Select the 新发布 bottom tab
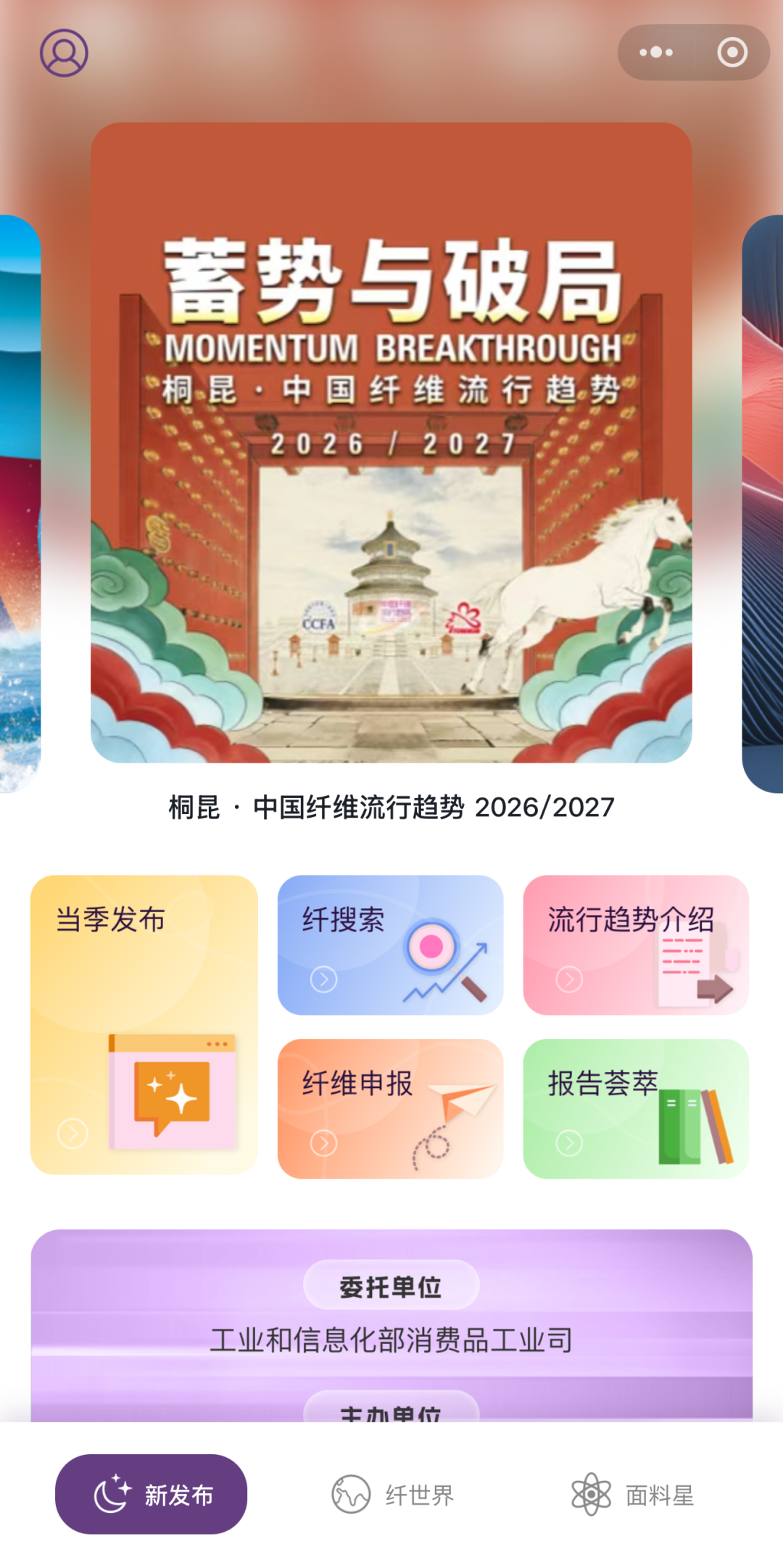 (x=152, y=1494)
